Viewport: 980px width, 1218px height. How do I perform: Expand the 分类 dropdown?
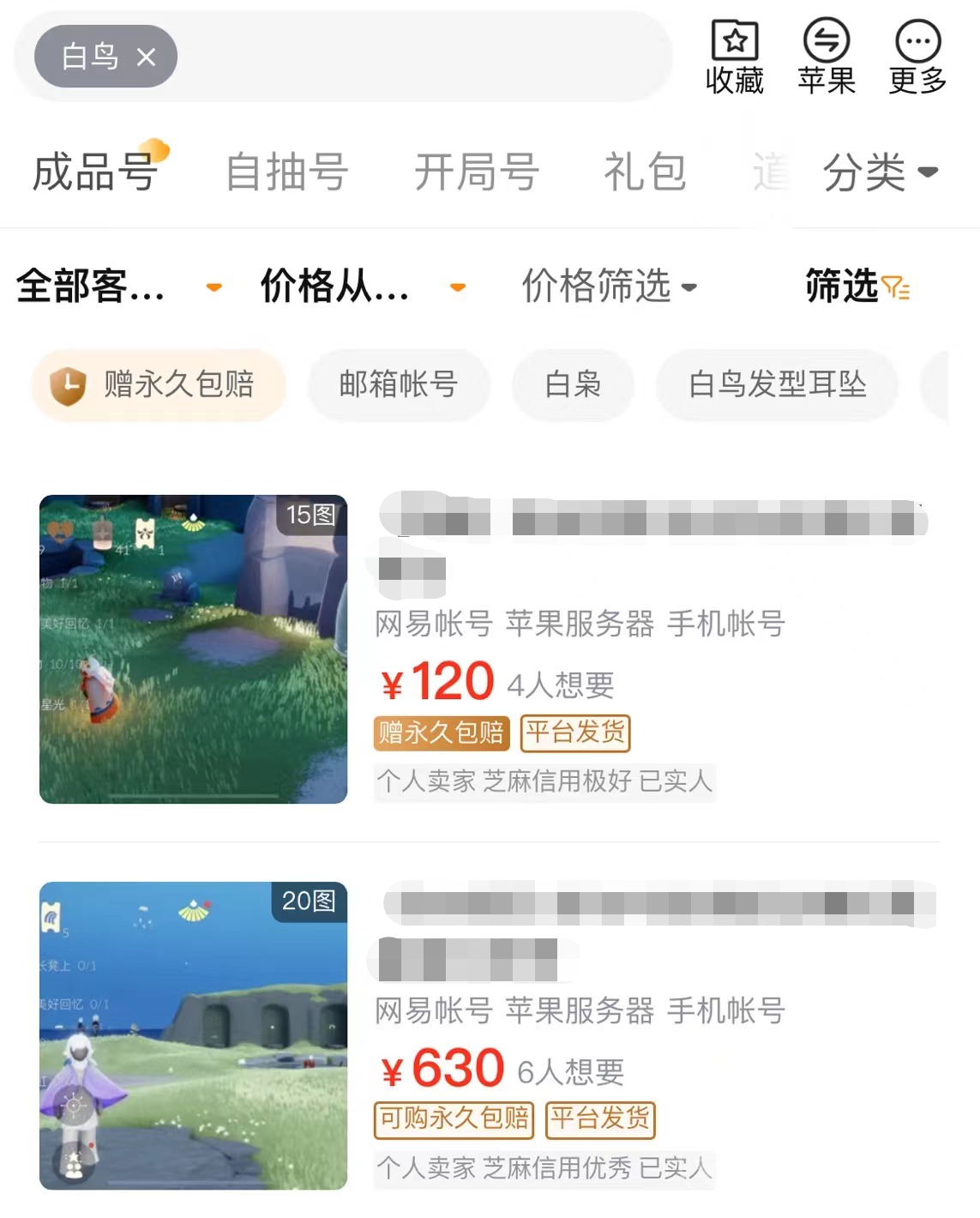pyautogui.click(x=881, y=172)
